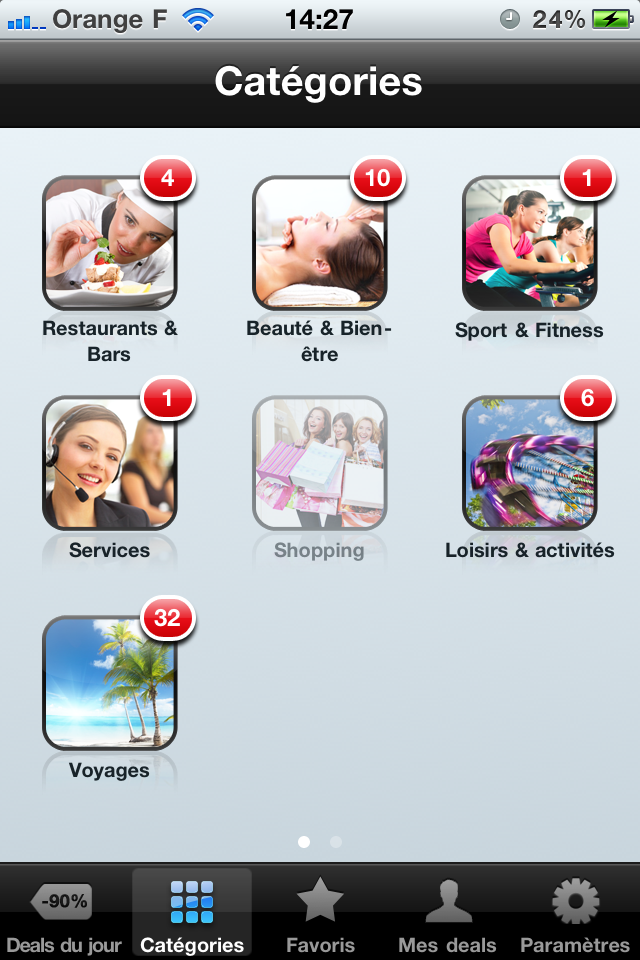Open the Services category
The height and width of the screenshot is (960, 640).
click(109, 463)
